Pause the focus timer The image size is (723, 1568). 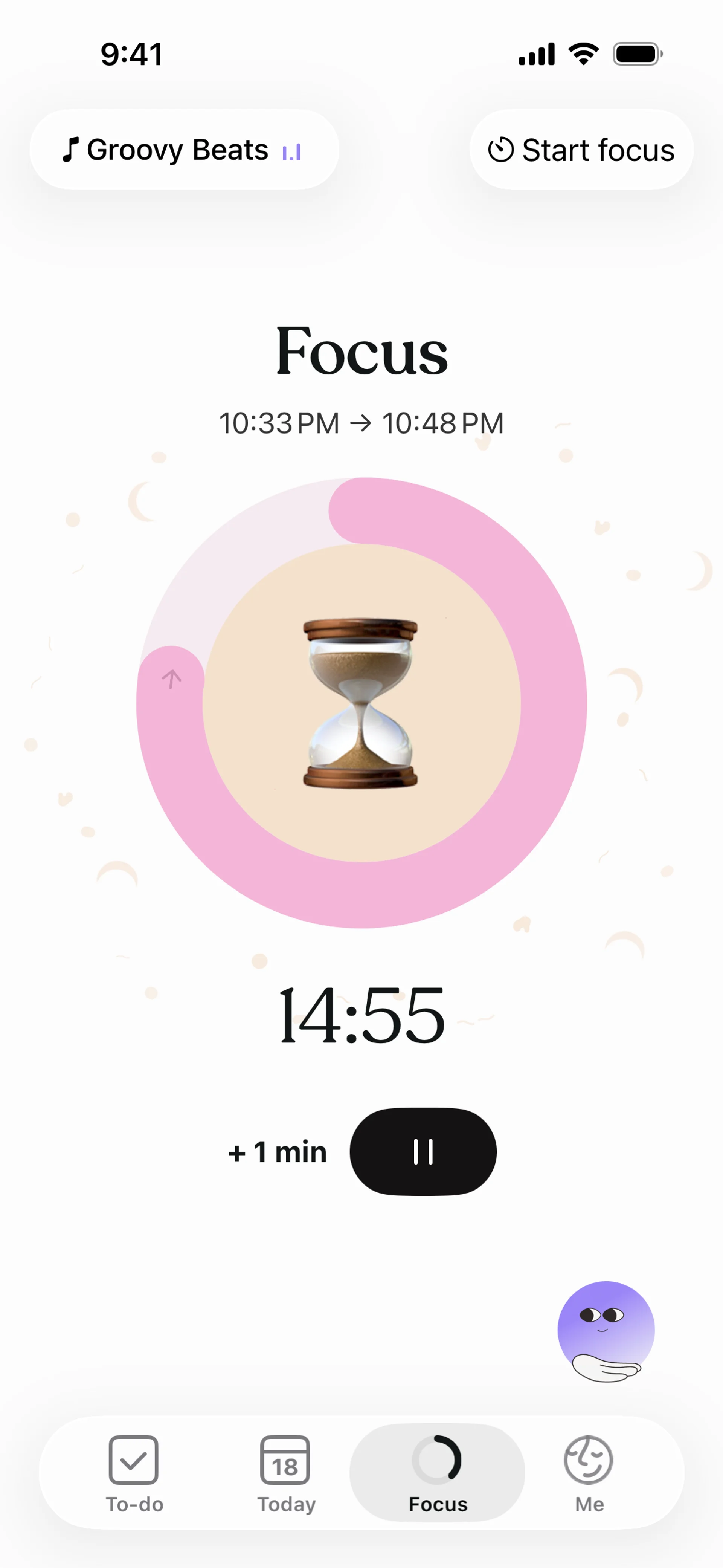click(x=423, y=1152)
